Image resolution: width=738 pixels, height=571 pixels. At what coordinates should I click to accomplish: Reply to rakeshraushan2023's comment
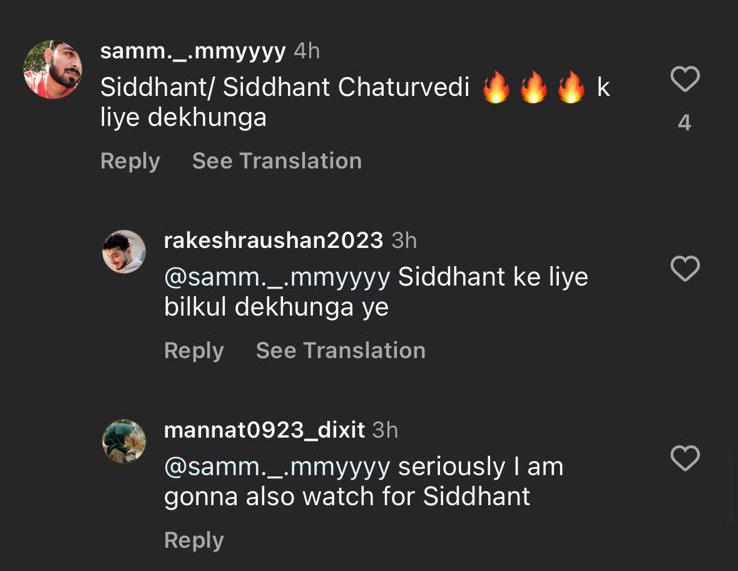[x=194, y=351]
